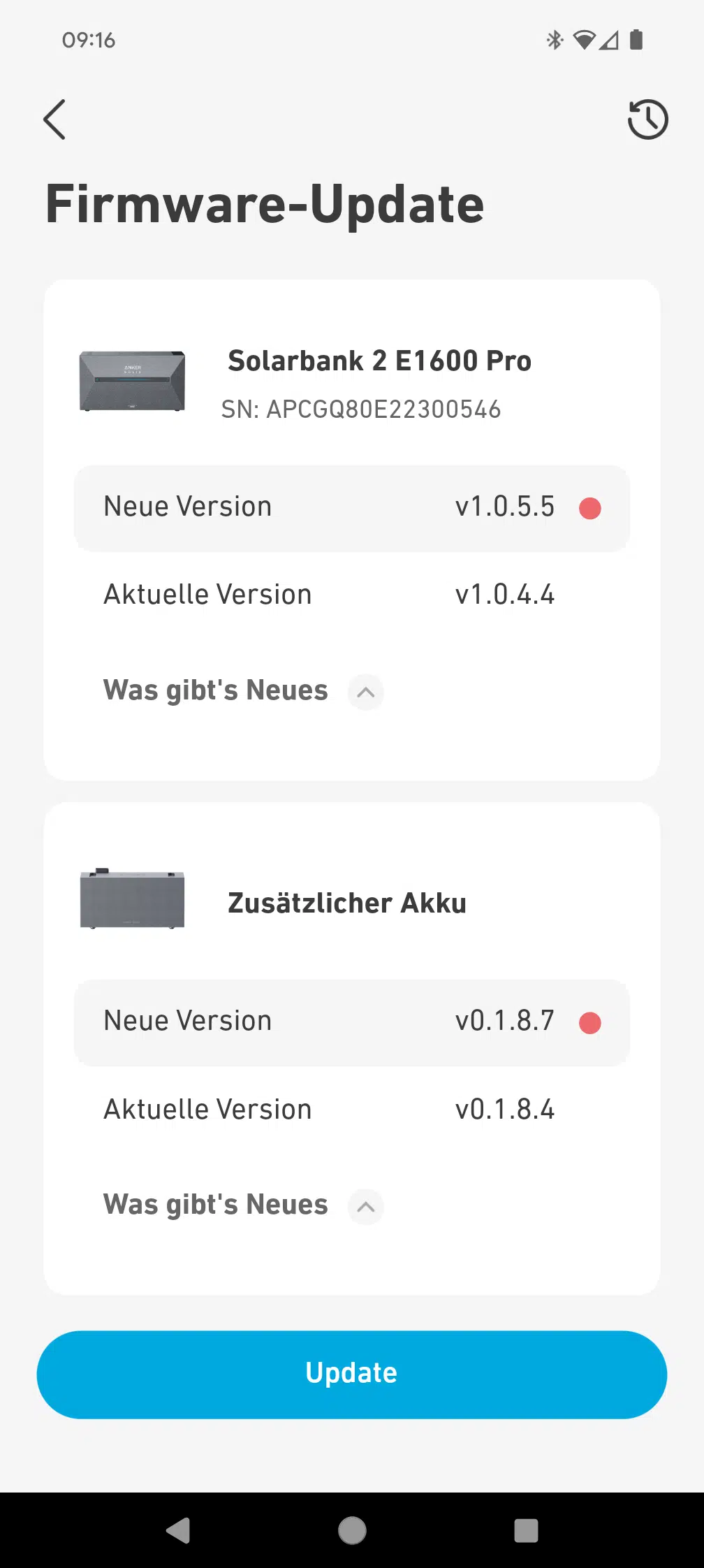704x1568 pixels.
Task: Tap the system home button
Action: pos(352,1530)
